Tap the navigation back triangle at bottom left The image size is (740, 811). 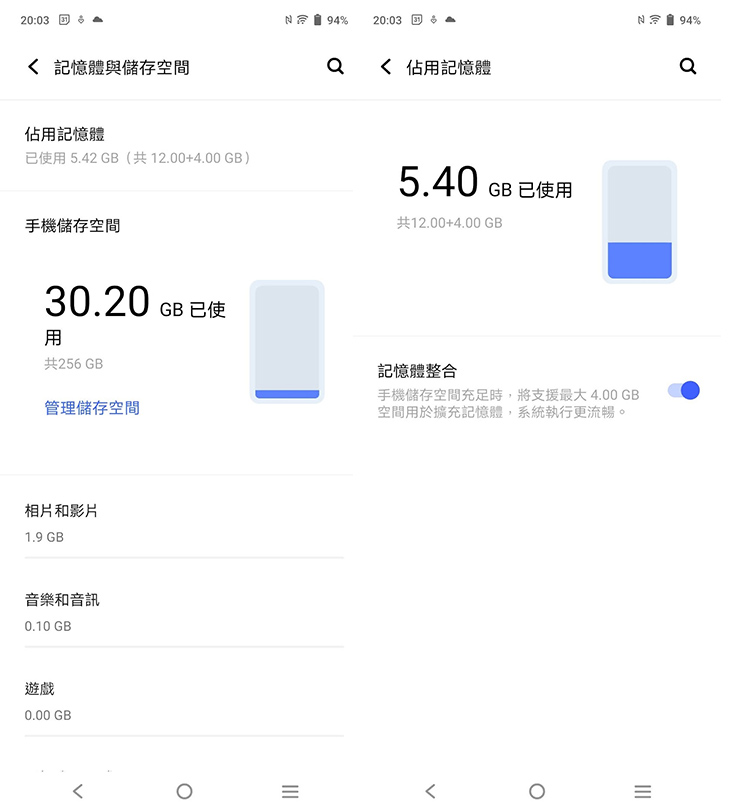78,790
